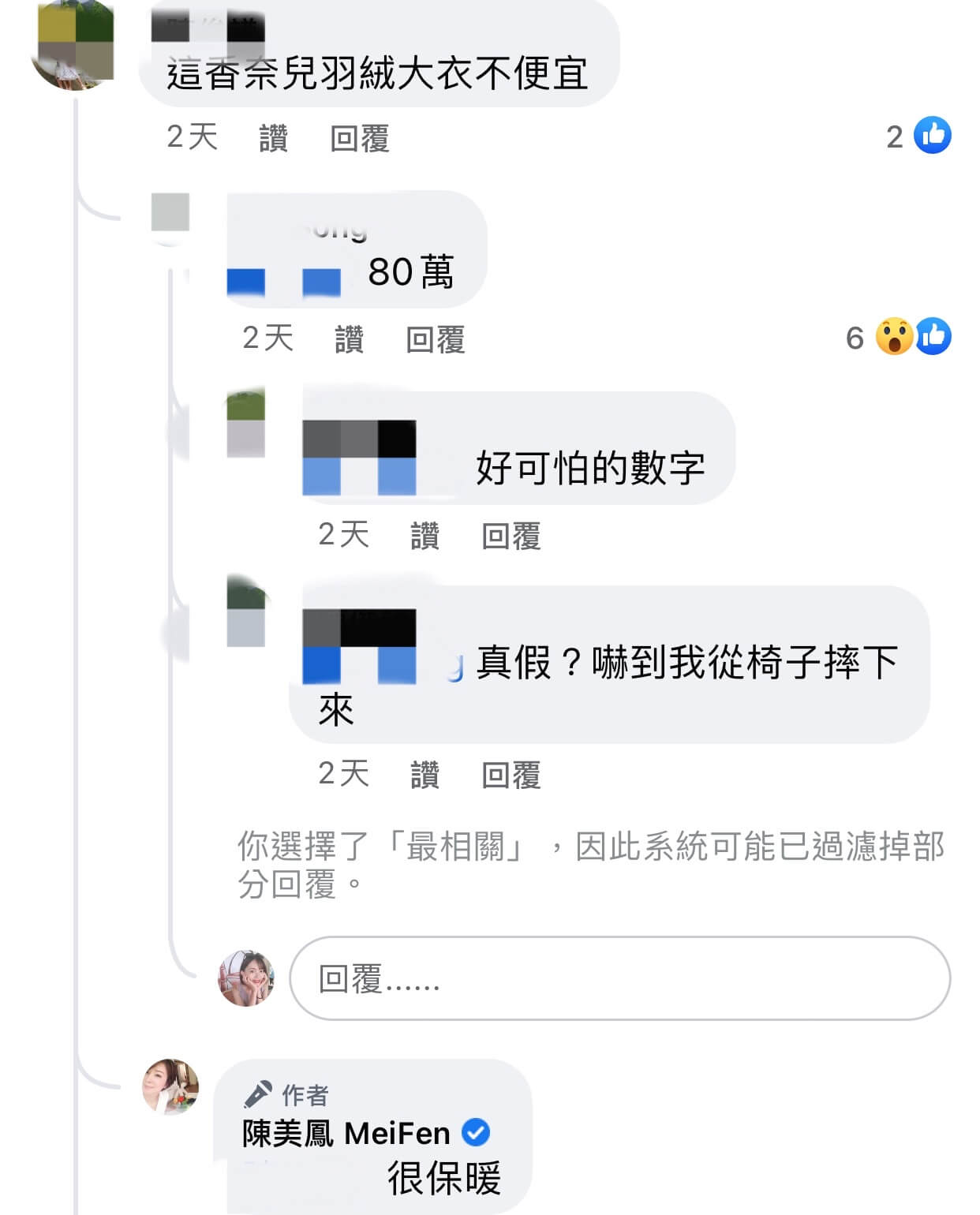Viewport: 980px width, 1215px height.
Task: Open 陳美鳳 MeiFen's profile picture
Action: [x=170, y=1086]
